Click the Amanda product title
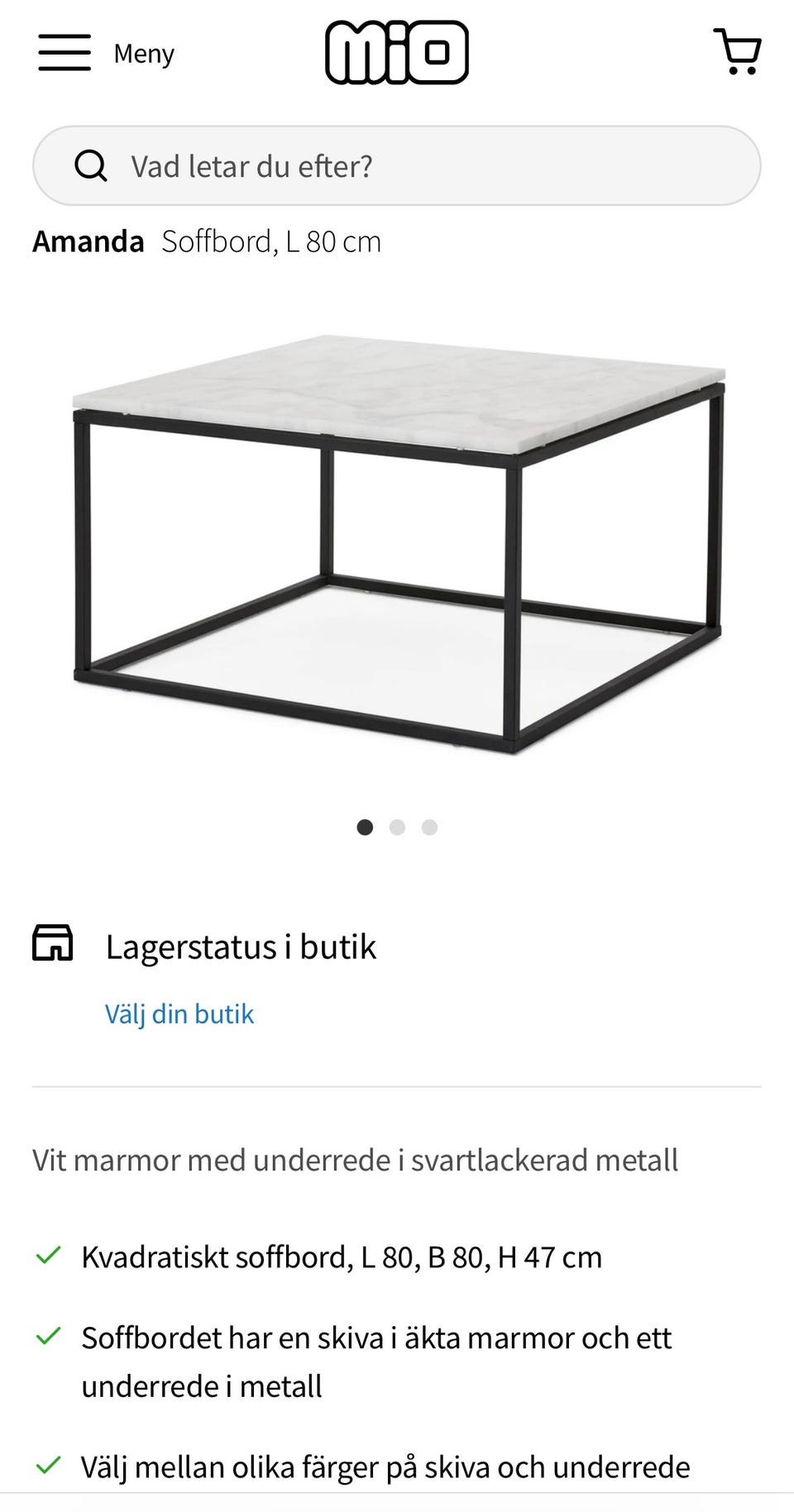794x1512 pixels. (x=88, y=241)
